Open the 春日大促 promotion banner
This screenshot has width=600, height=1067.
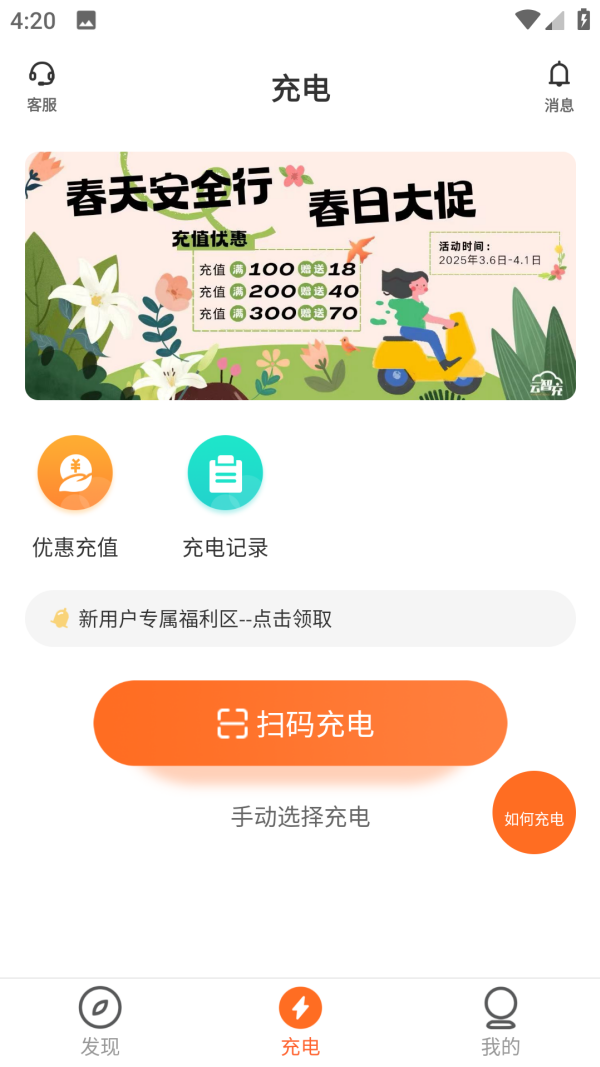pos(300,276)
